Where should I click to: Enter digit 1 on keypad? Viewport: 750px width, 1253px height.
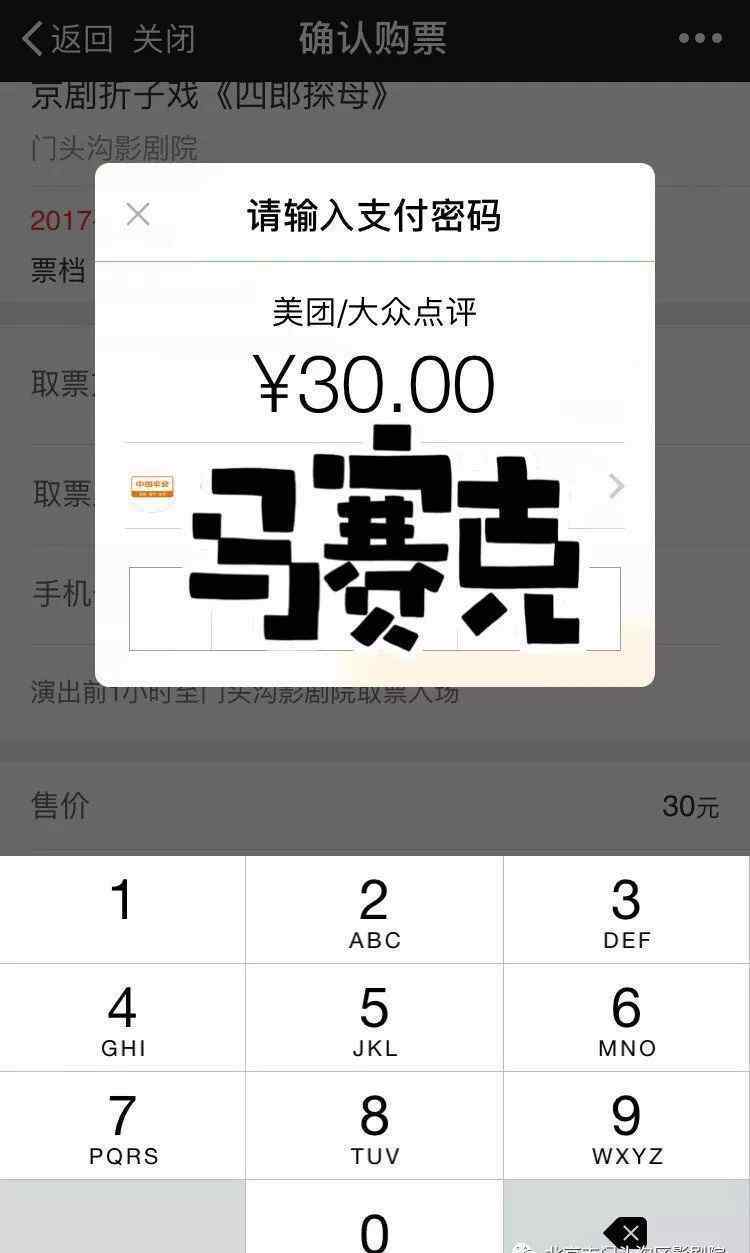[x=122, y=910]
